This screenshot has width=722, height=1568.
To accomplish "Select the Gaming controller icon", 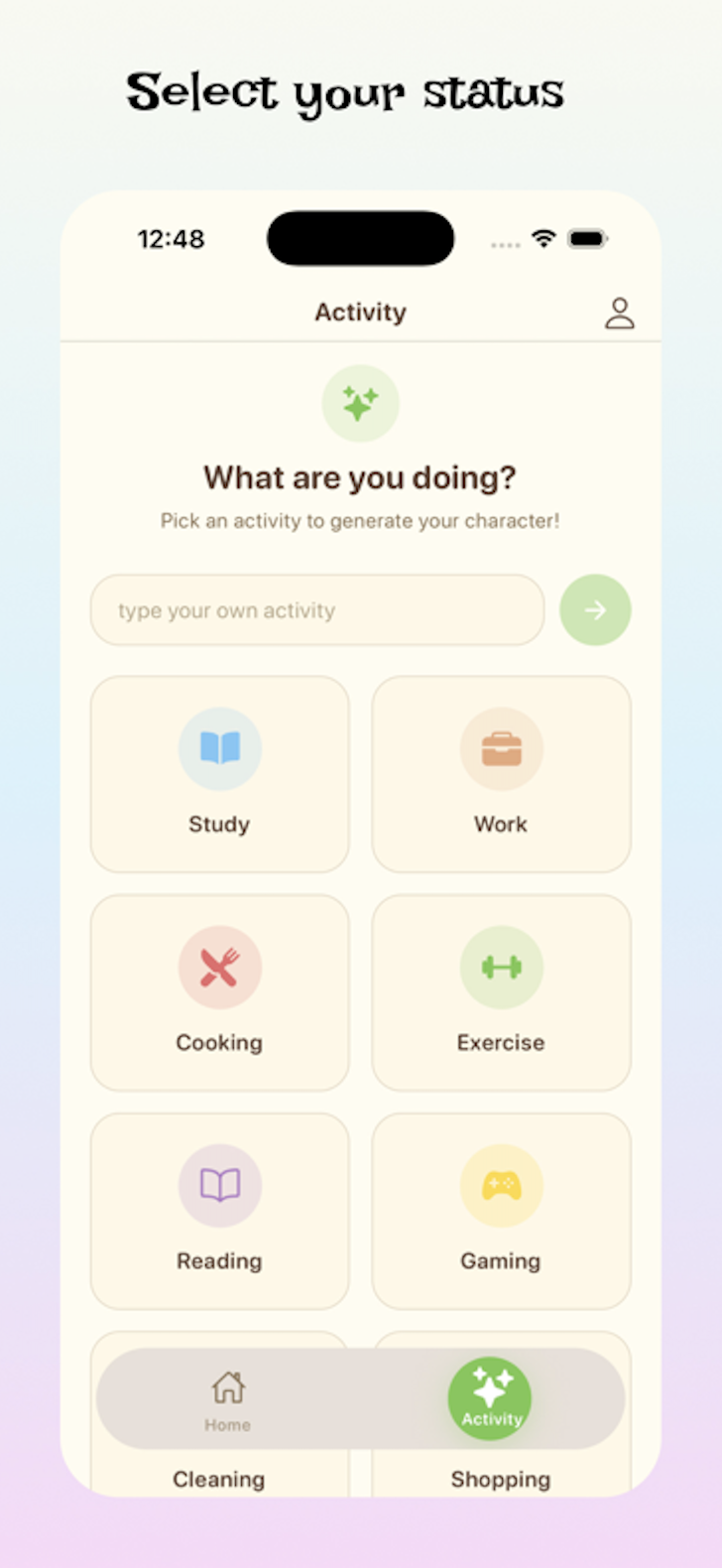I will (501, 1185).
